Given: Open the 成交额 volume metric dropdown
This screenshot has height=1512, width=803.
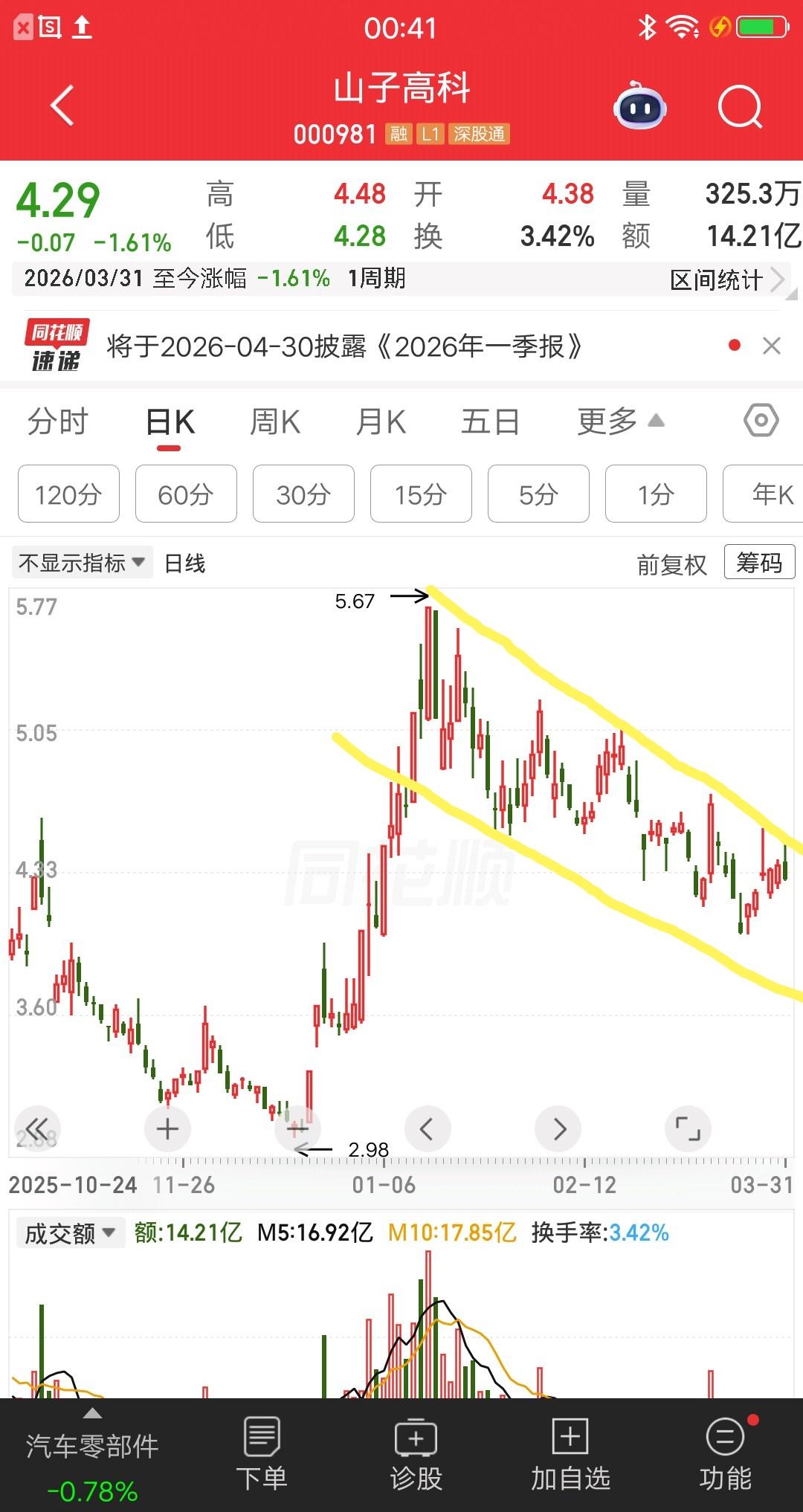Looking at the screenshot, I should pyautogui.click(x=69, y=1233).
